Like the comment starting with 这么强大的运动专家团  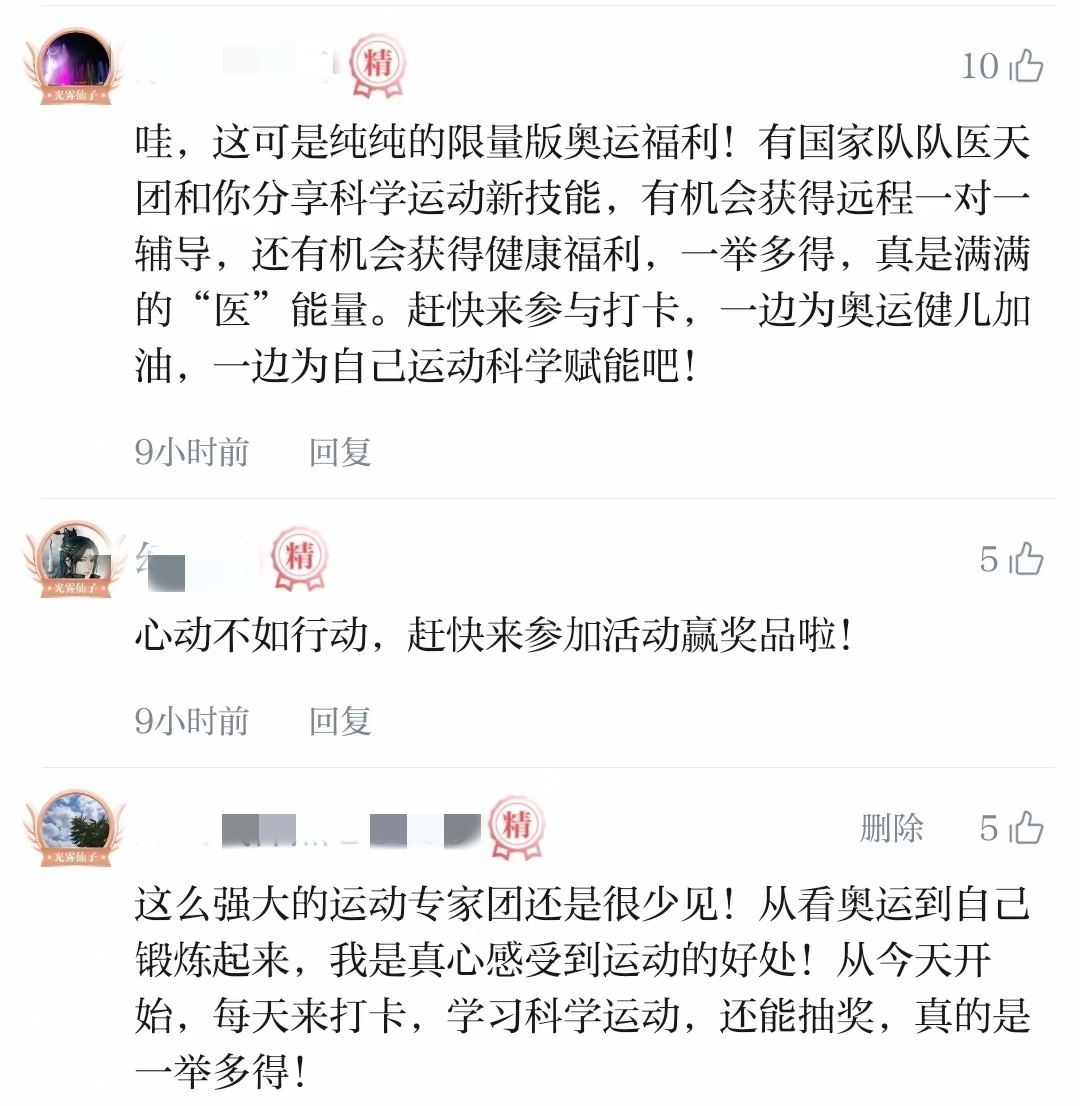coord(1025,828)
